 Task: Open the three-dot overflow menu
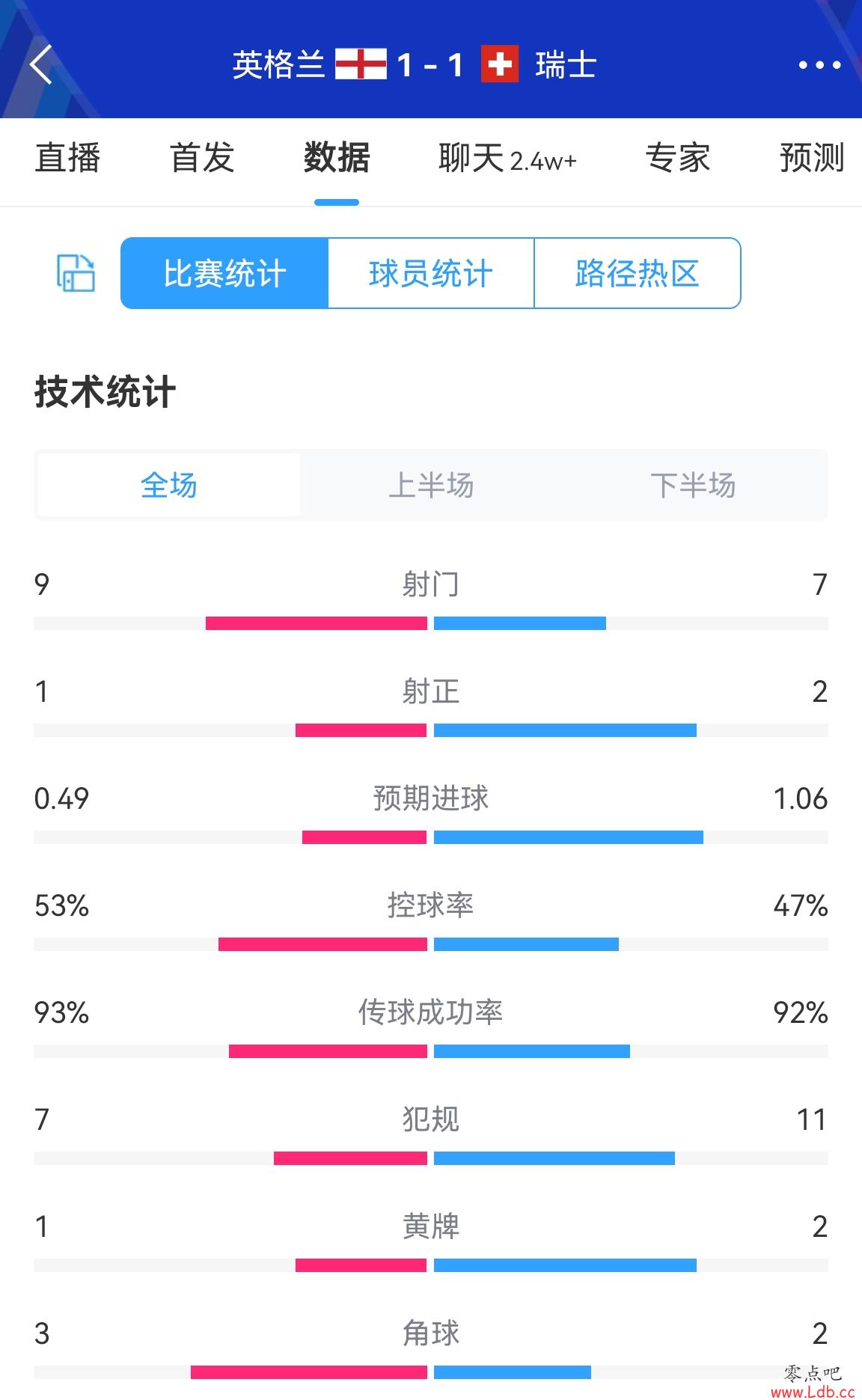point(819,65)
